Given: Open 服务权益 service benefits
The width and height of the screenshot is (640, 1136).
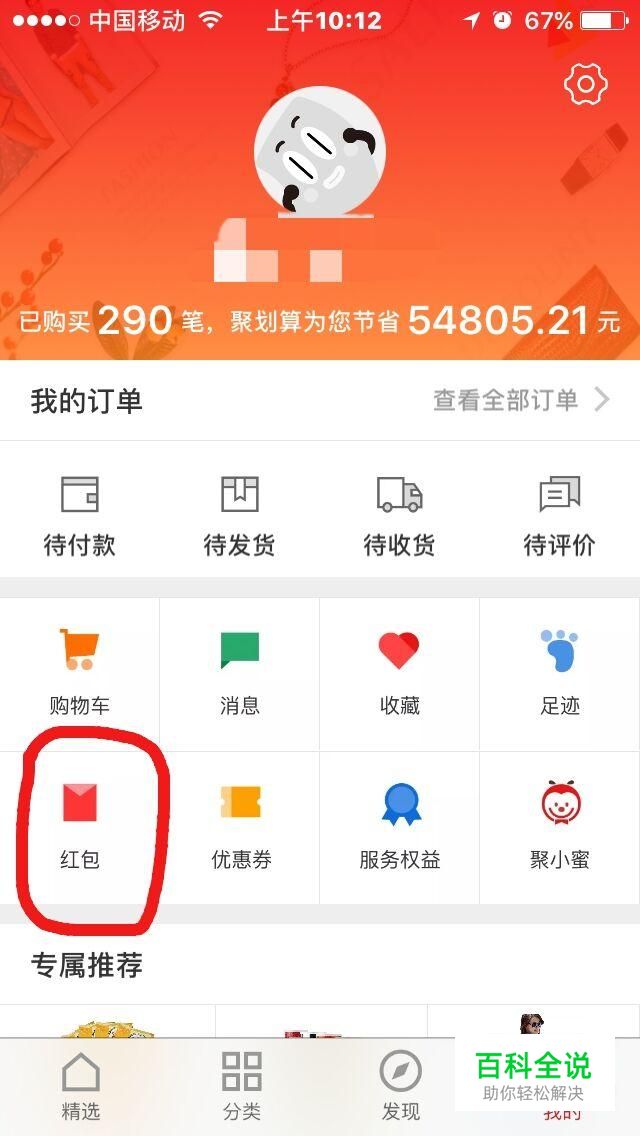Looking at the screenshot, I should pyautogui.click(x=399, y=827).
